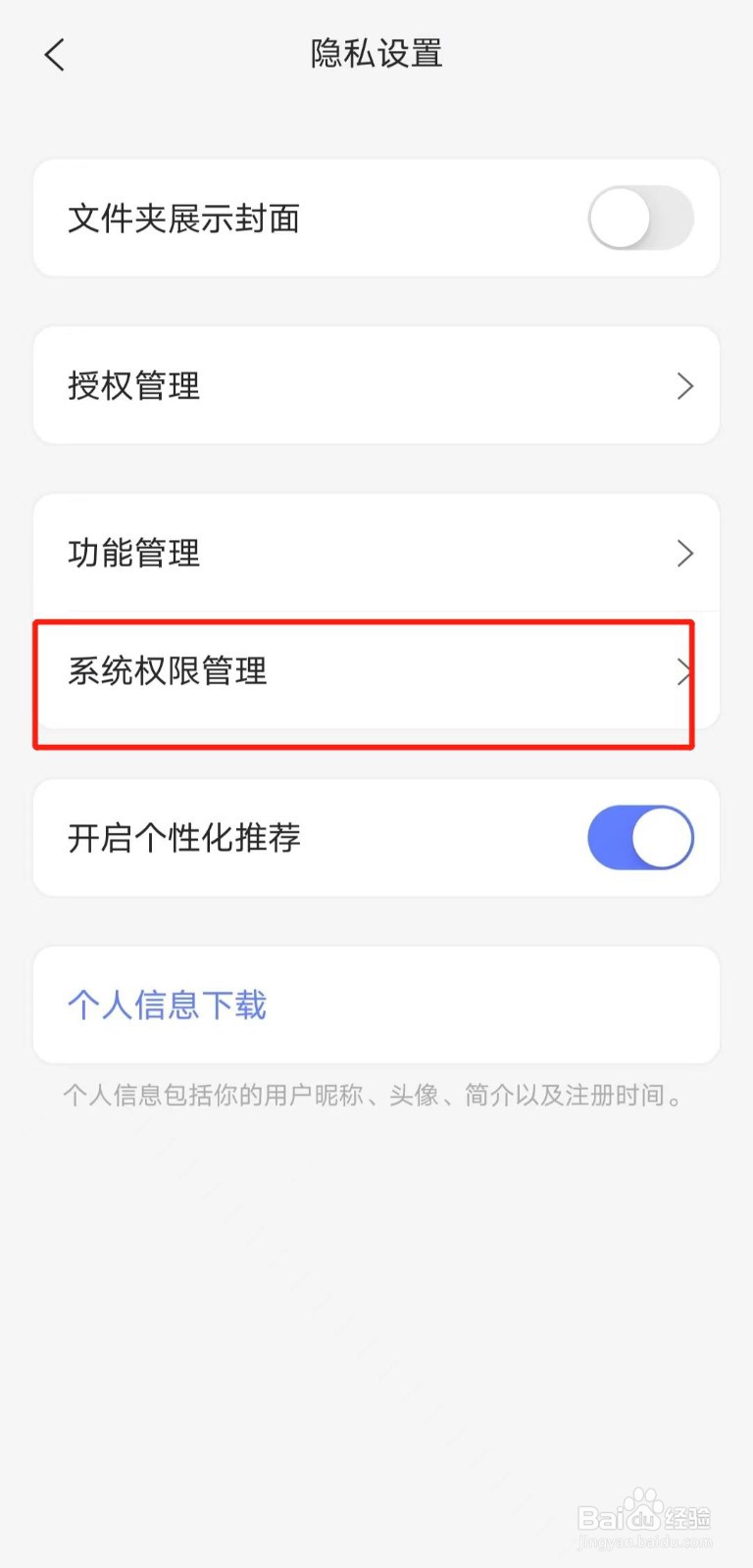Tap the chevron beside 功能管理
The image size is (753, 1568).
coord(685,554)
